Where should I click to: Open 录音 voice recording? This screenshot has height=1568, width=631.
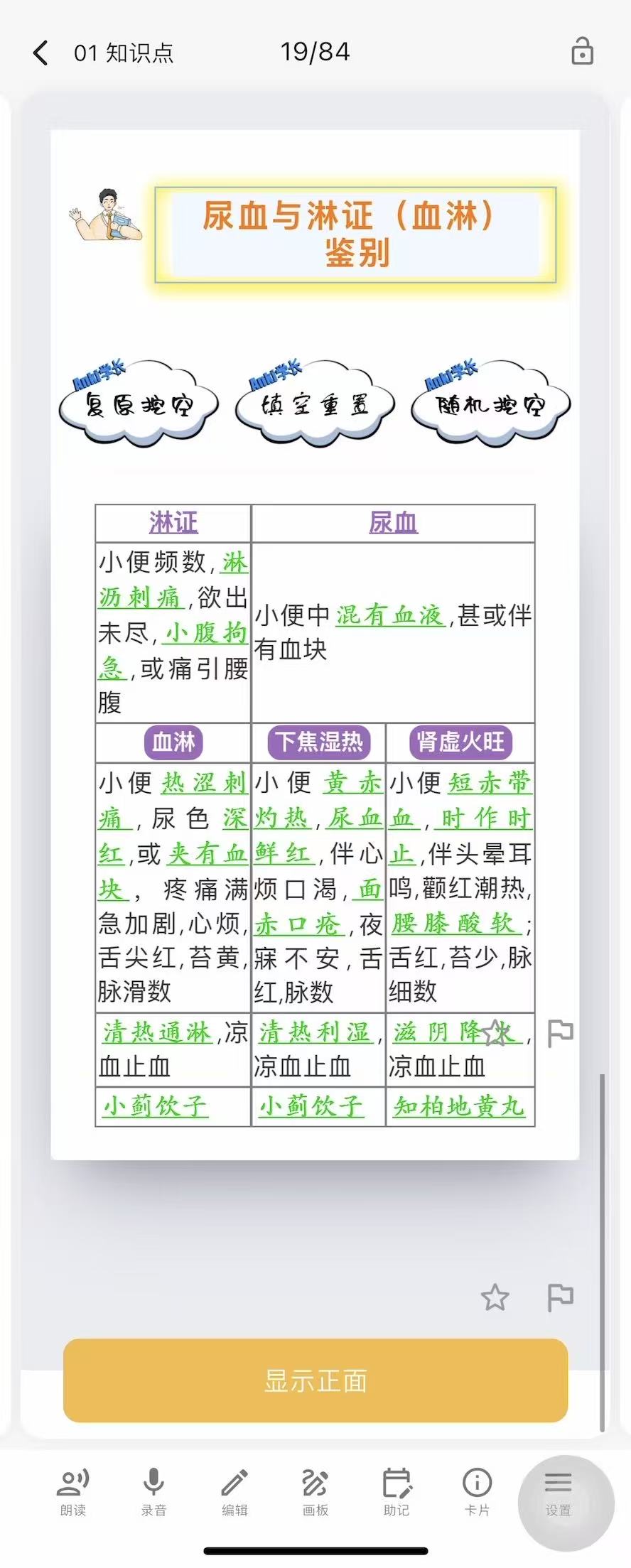coord(153,1491)
